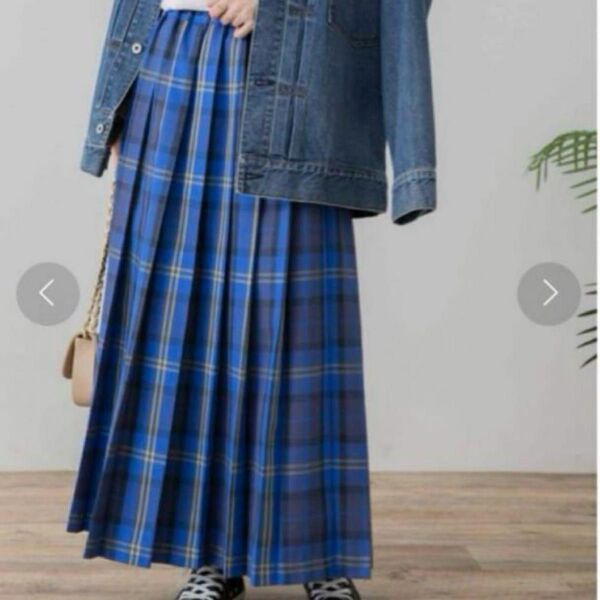Show the next product image

click(549, 293)
